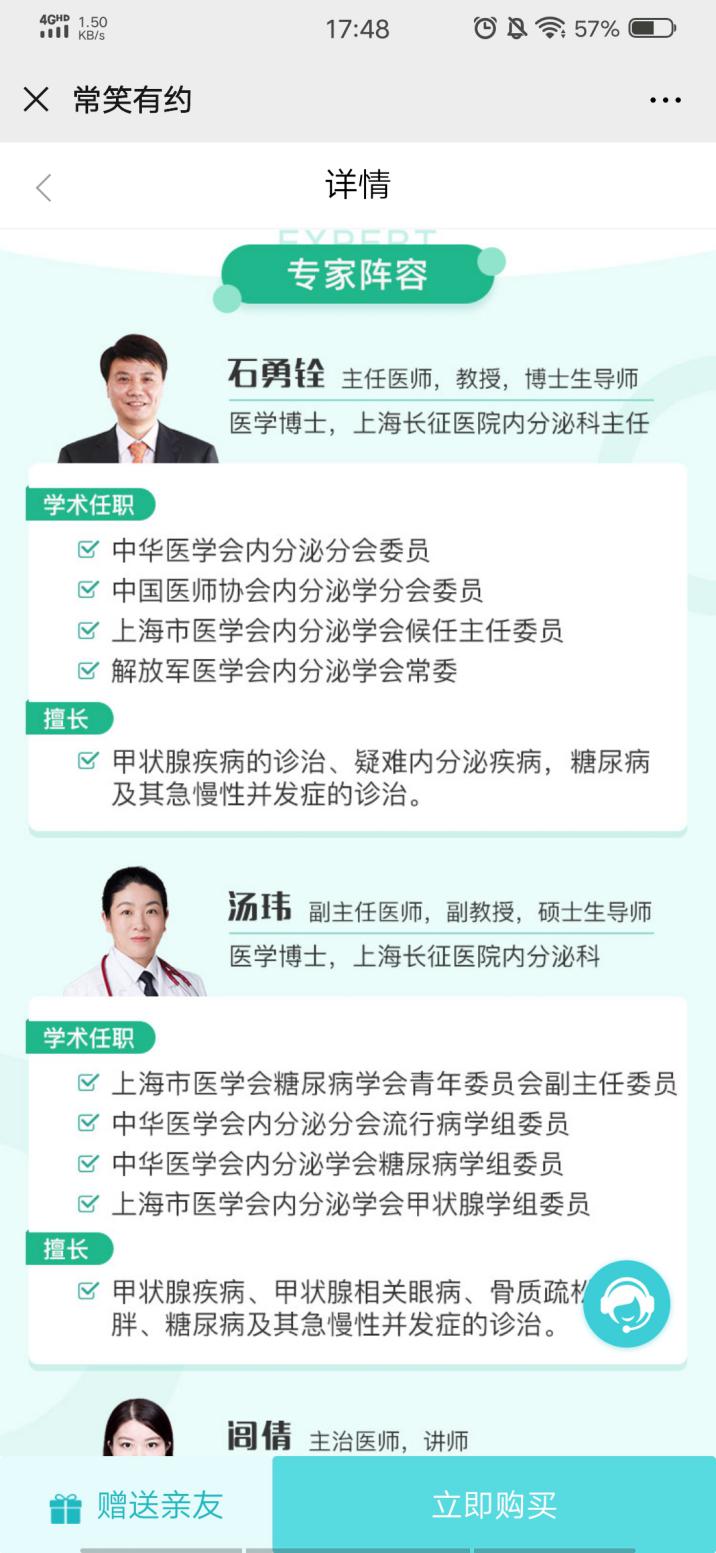Open the customer service headset button
This screenshot has height=1553, width=716.
(x=626, y=1303)
